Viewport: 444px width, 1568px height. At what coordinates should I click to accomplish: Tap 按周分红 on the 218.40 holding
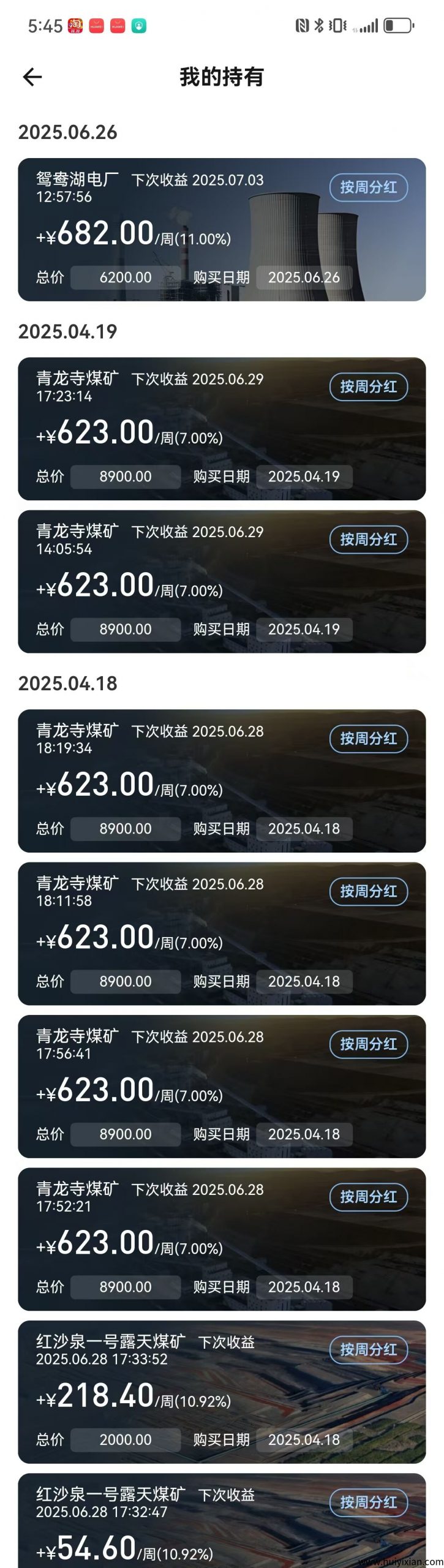click(x=369, y=1350)
